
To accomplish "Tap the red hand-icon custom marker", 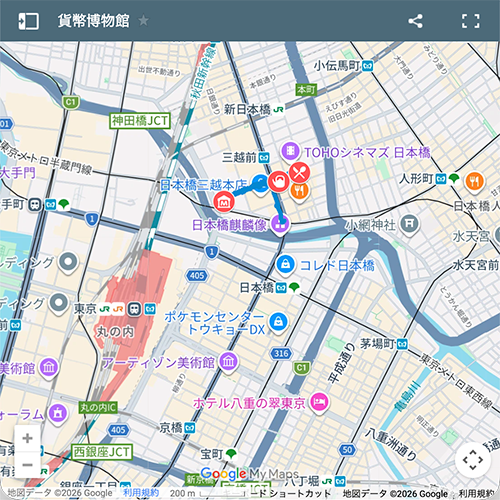I will tap(279, 181).
